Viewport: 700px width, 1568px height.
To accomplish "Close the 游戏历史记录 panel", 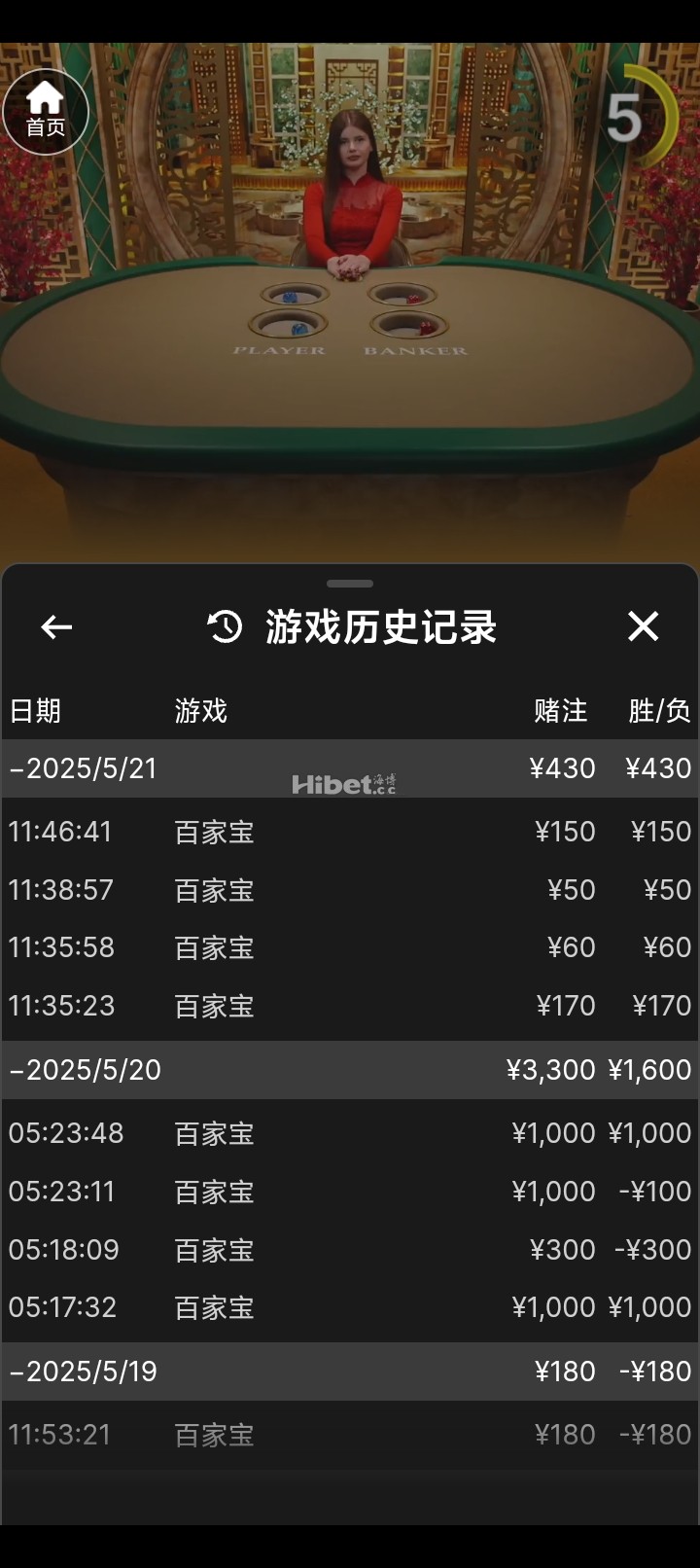I will (x=643, y=626).
